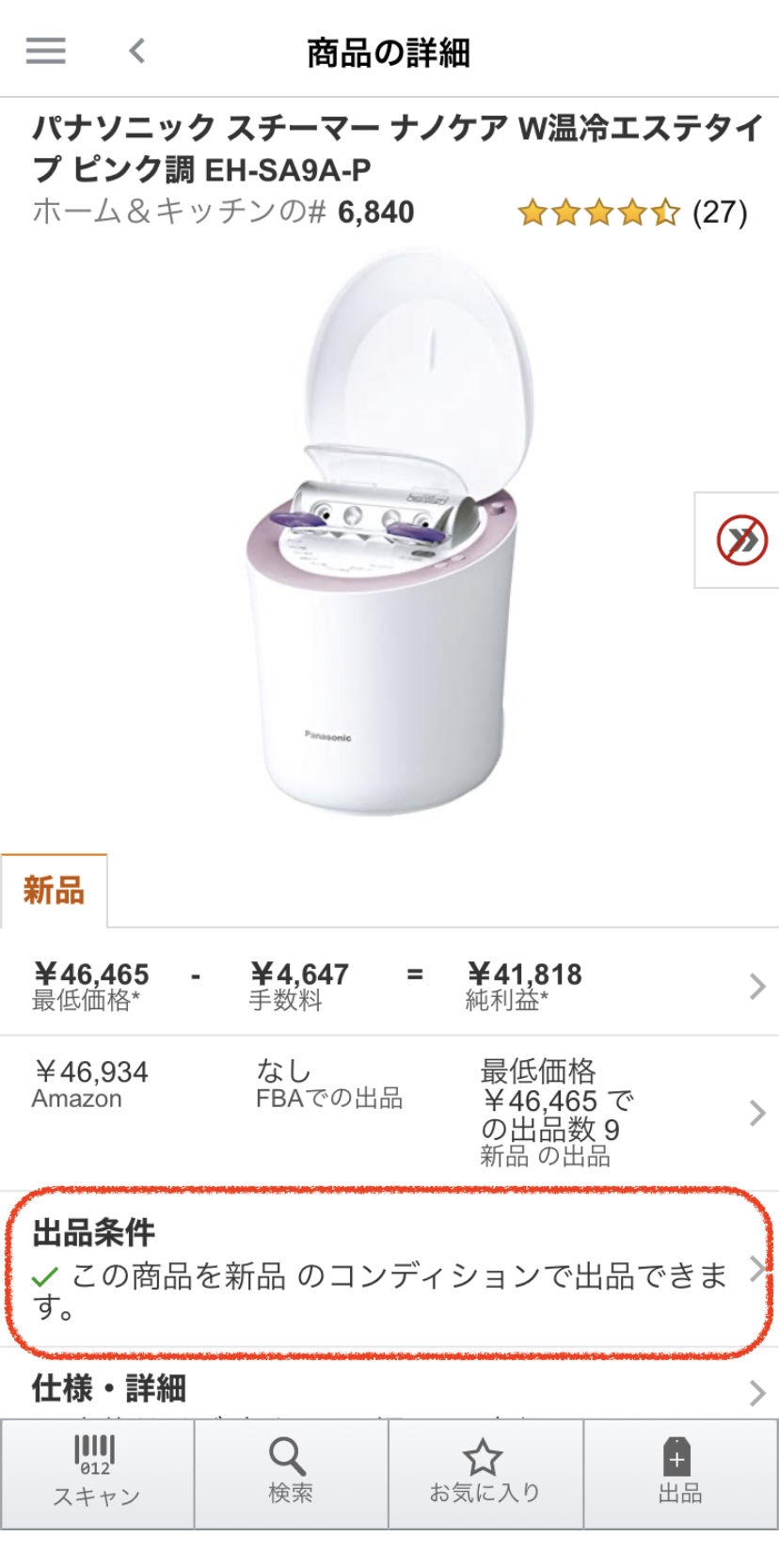The height and width of the screenshot is (1568, 779).
Task: Open the hamburger menu
Action: click(45, 50)
